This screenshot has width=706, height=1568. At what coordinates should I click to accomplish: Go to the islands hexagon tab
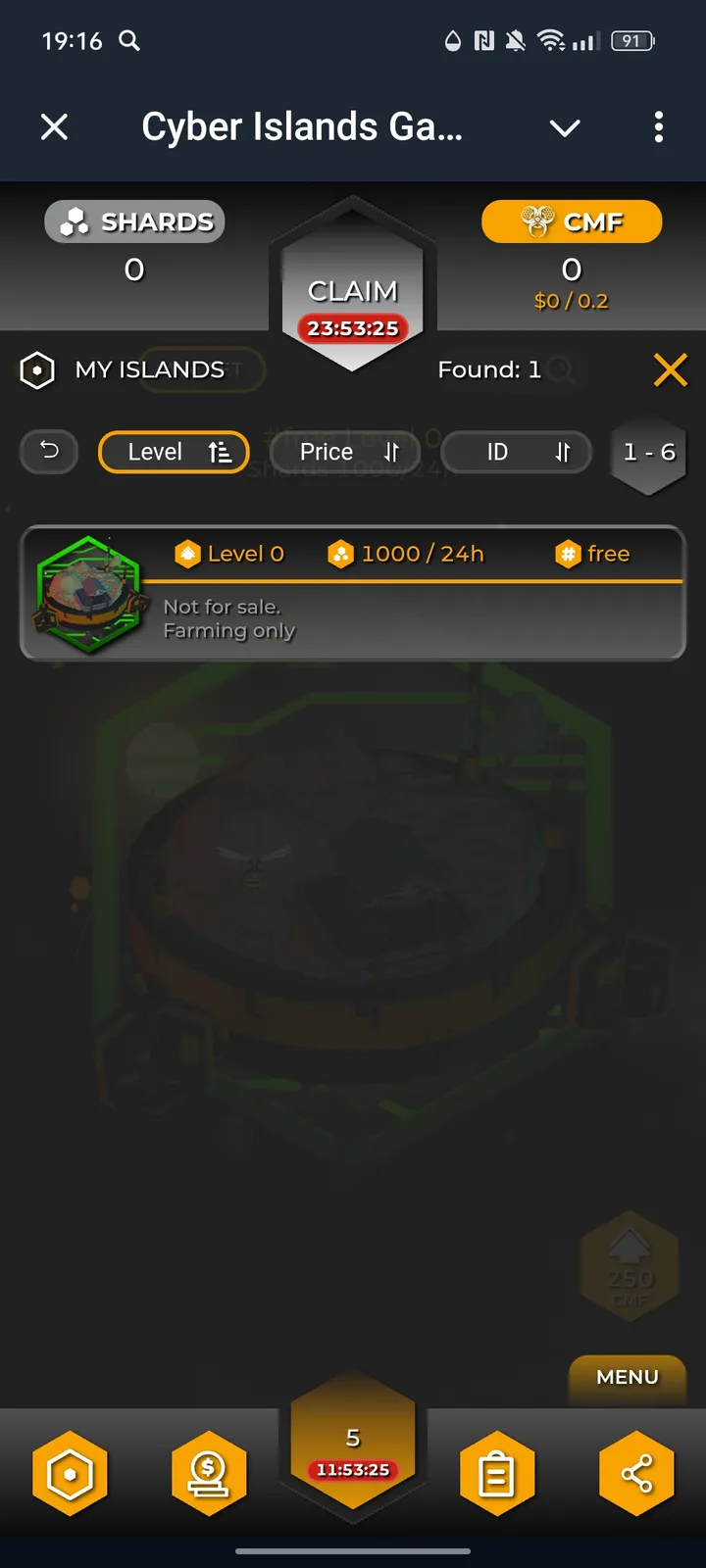click(x=70, y=1473)
